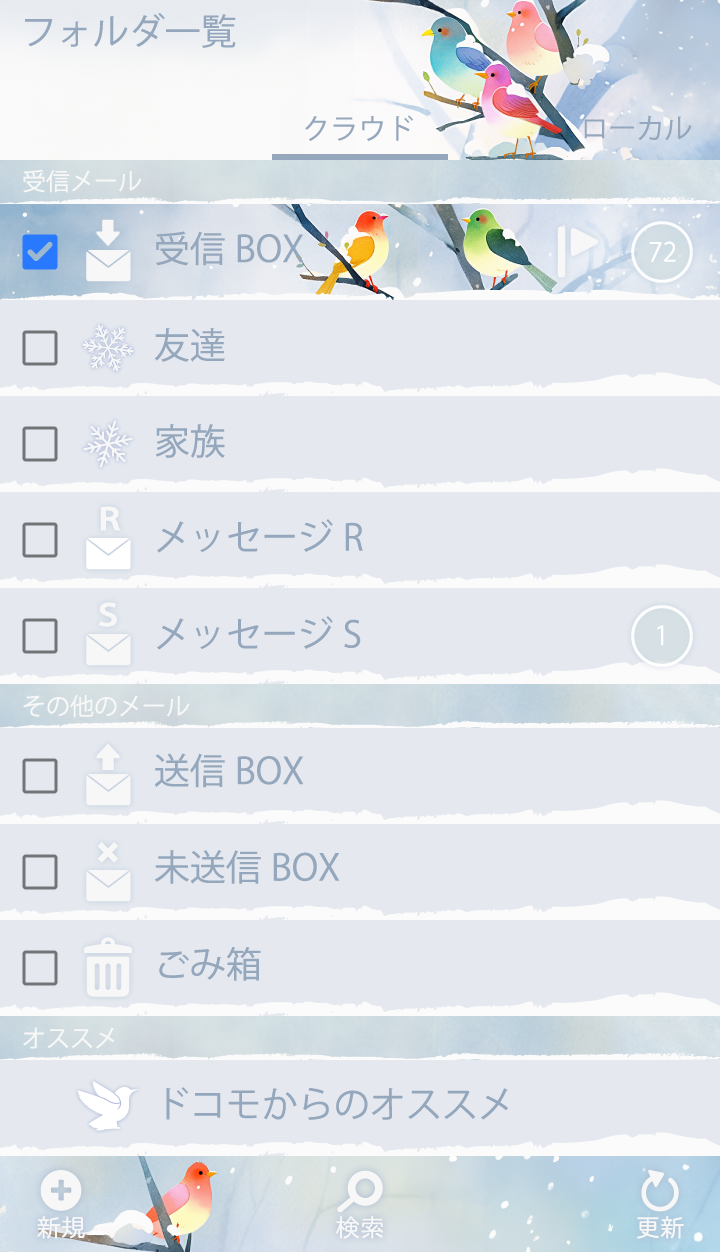Tap the flag icon in 受信 BOX row
Viewport: 720px width, 1252px height.
[577, 251]
